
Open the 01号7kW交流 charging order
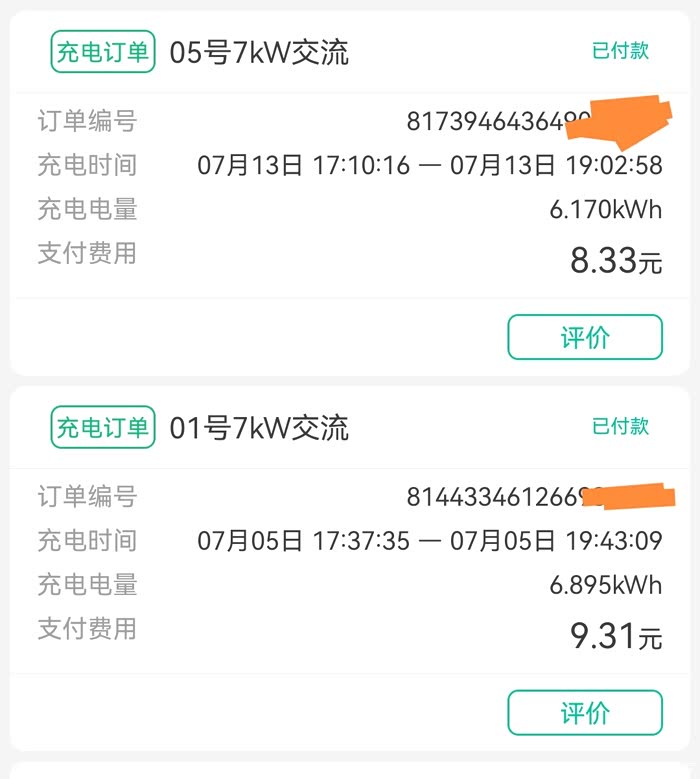point(259,428)
